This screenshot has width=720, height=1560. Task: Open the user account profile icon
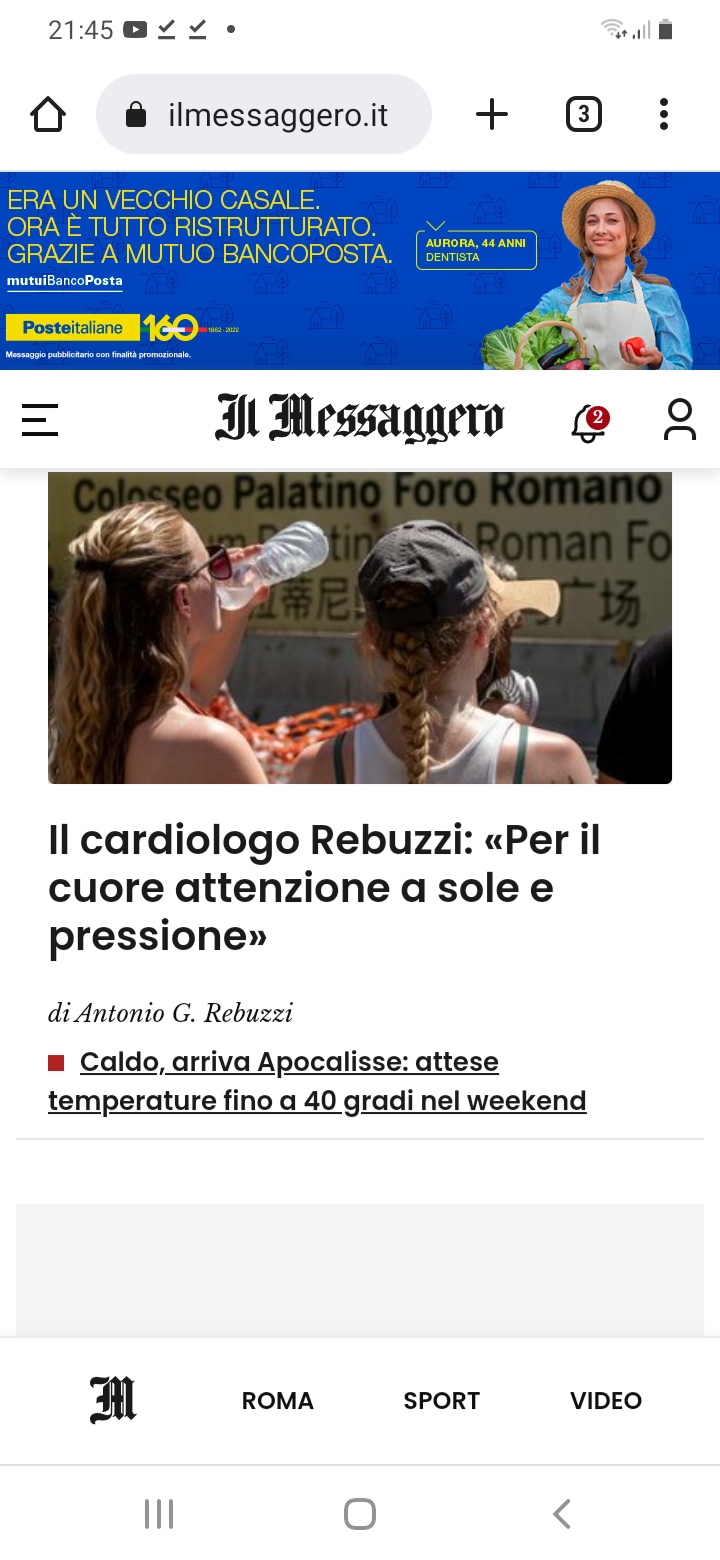click(680, 420)
